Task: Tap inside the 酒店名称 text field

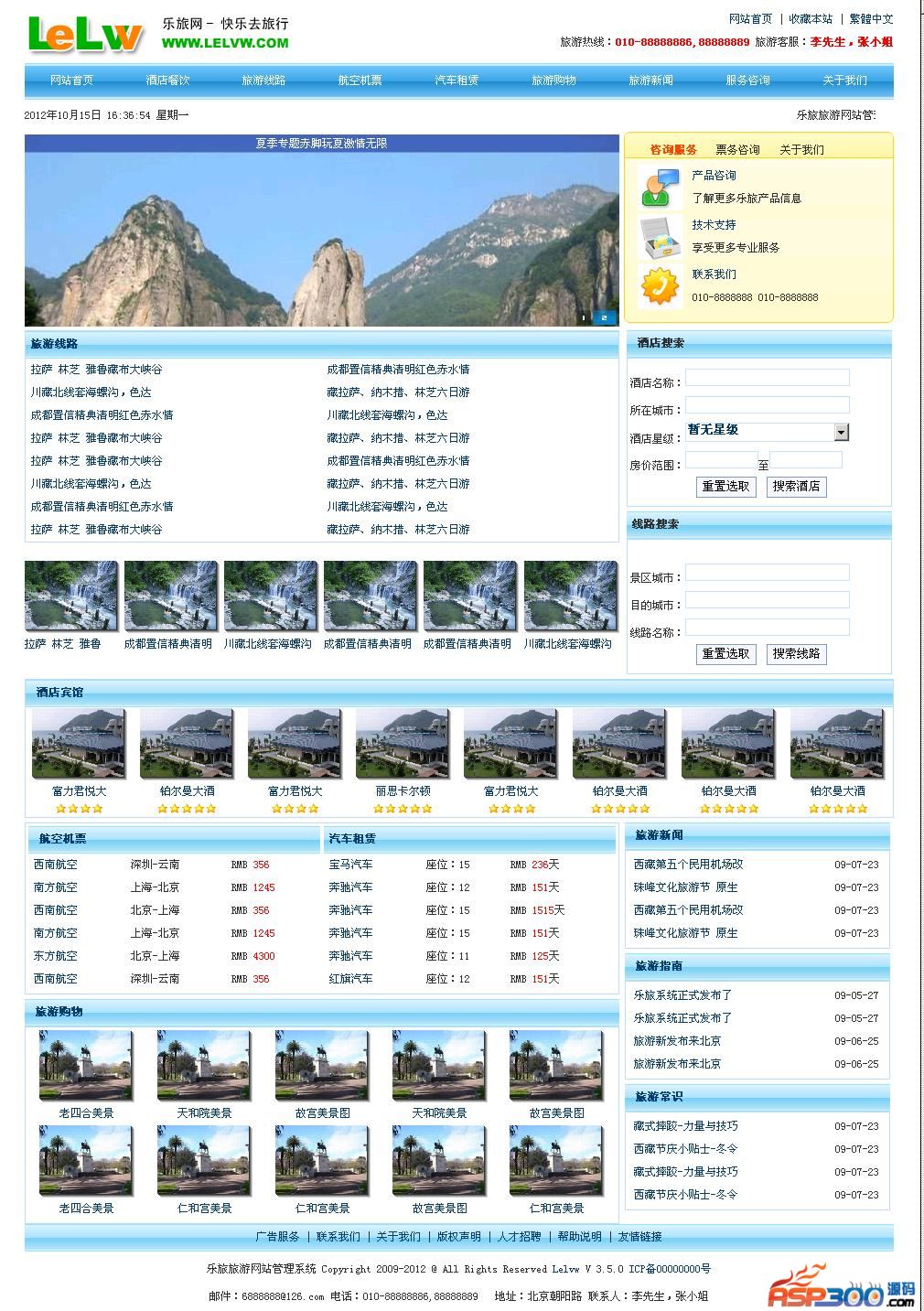Action: coord(767,378)
